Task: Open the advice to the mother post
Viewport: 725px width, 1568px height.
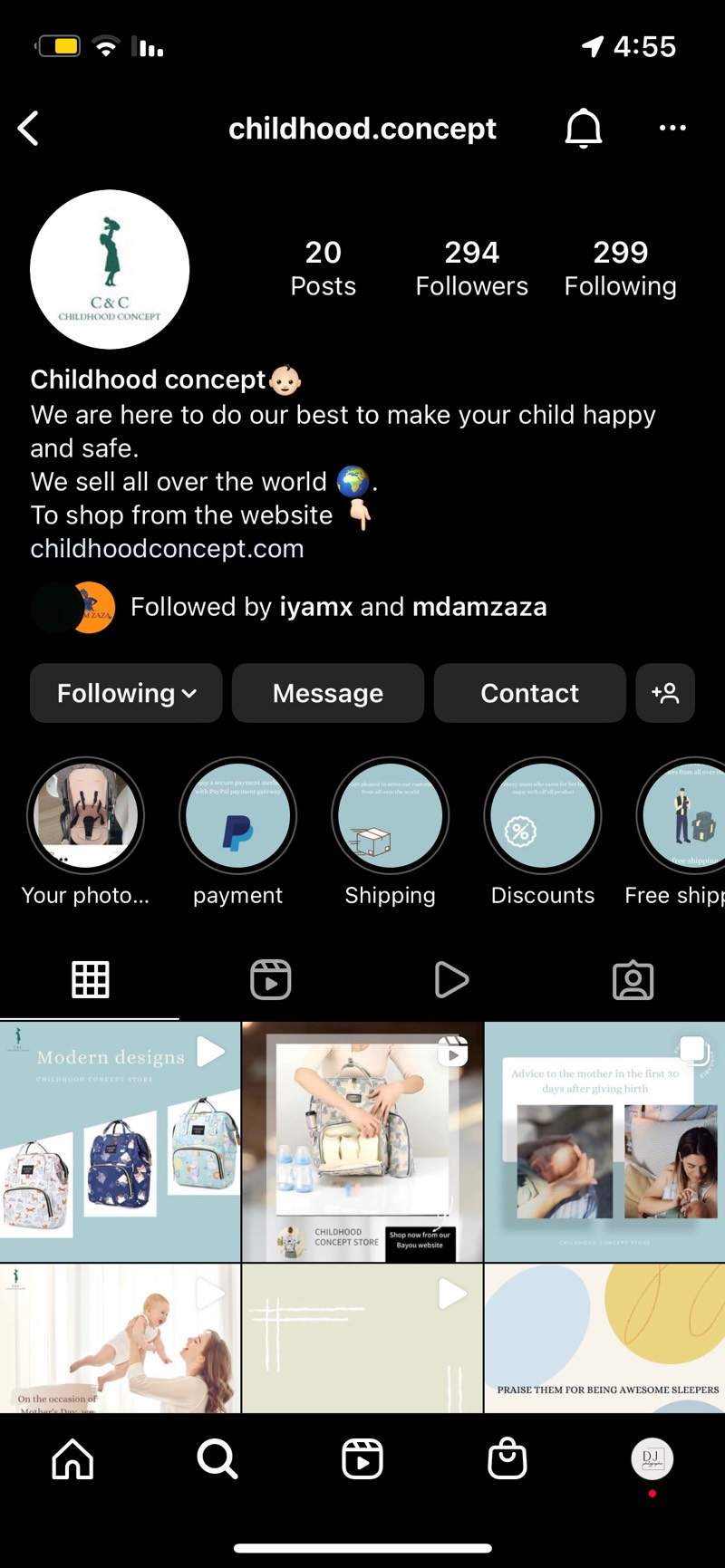Action: (604, 1141)
